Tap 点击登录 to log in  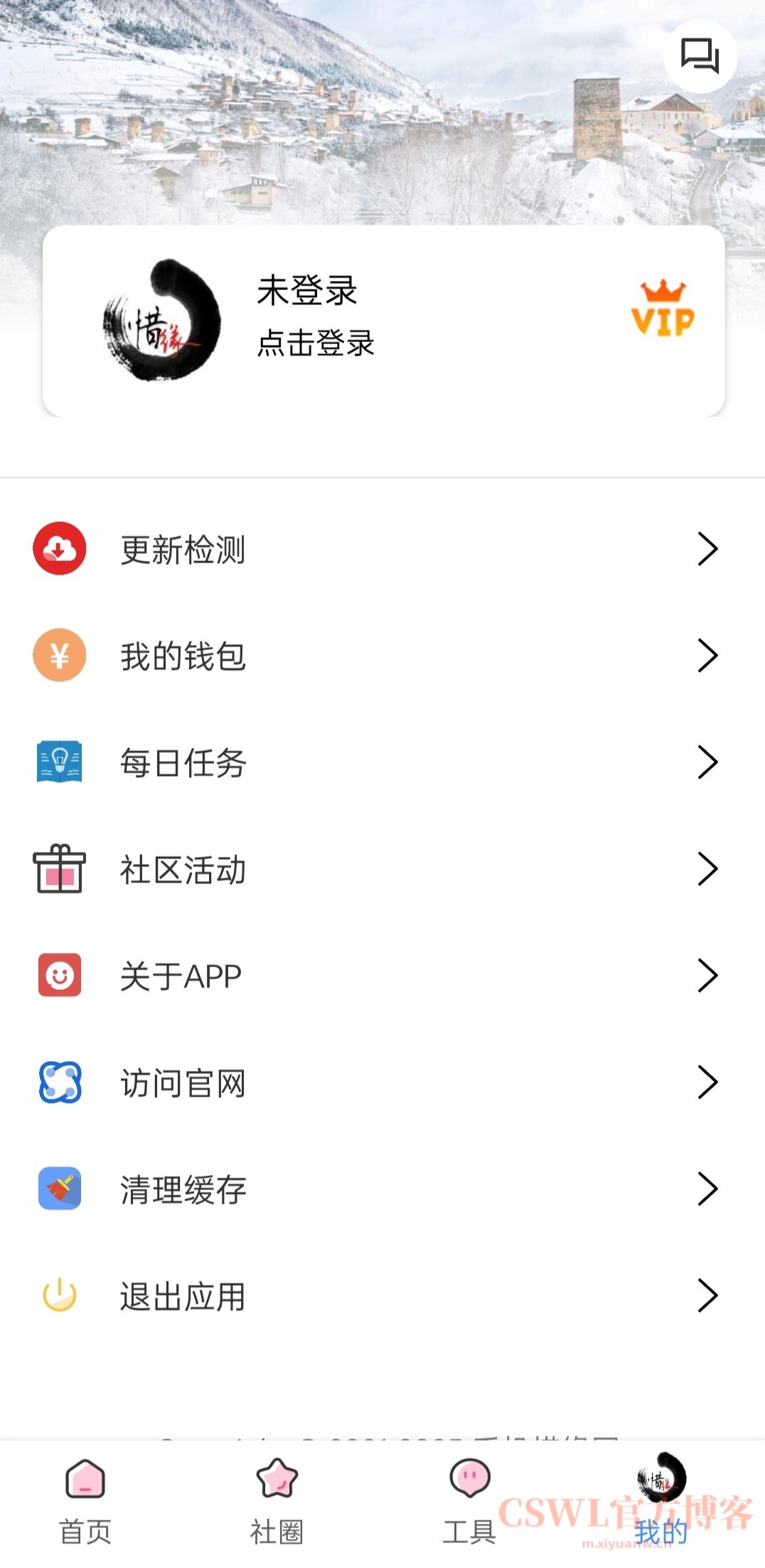coord(316,343)
